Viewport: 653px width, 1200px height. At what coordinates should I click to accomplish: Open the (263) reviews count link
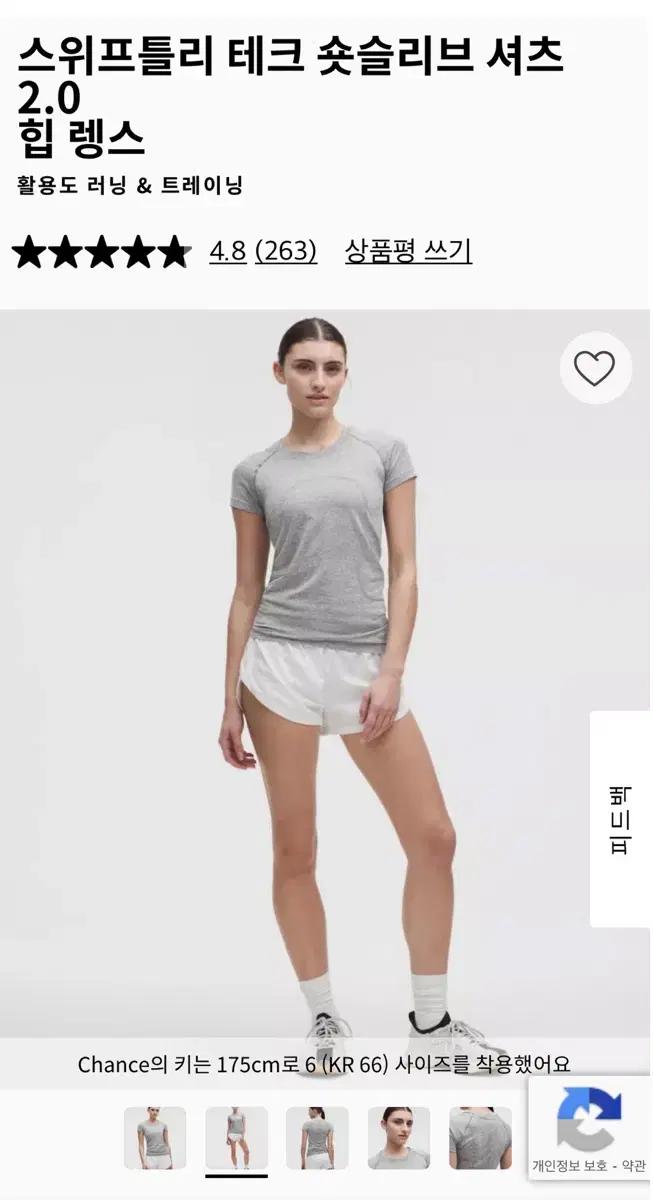coord(286,250)
